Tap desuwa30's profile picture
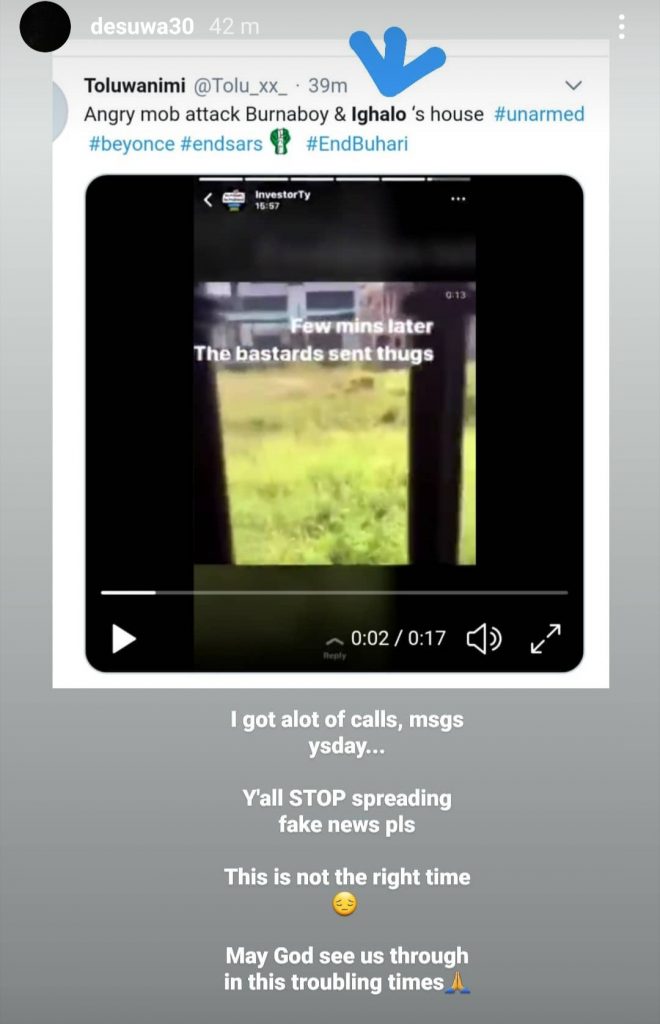This screenshot has width=660, height=1024. (x=45, y=27)
